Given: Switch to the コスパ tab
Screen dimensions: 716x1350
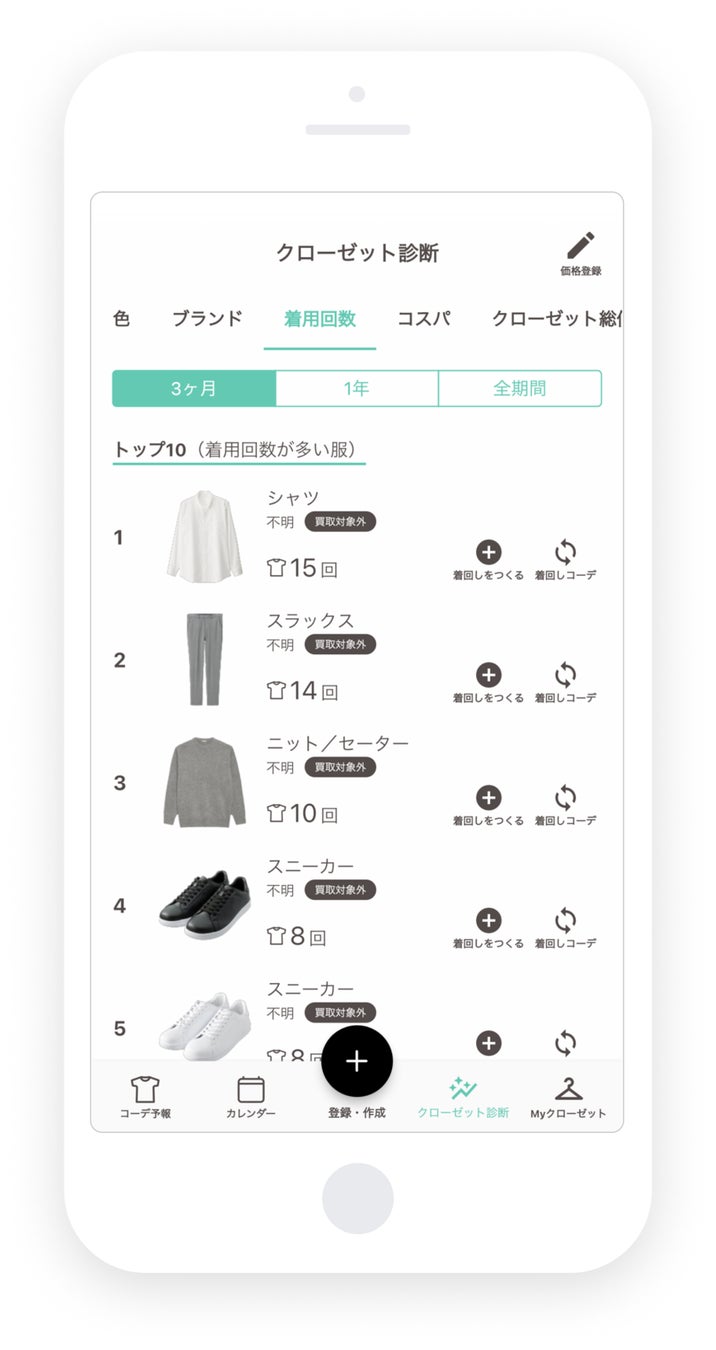Looking at the screenshot, I should tap(423, 319).
